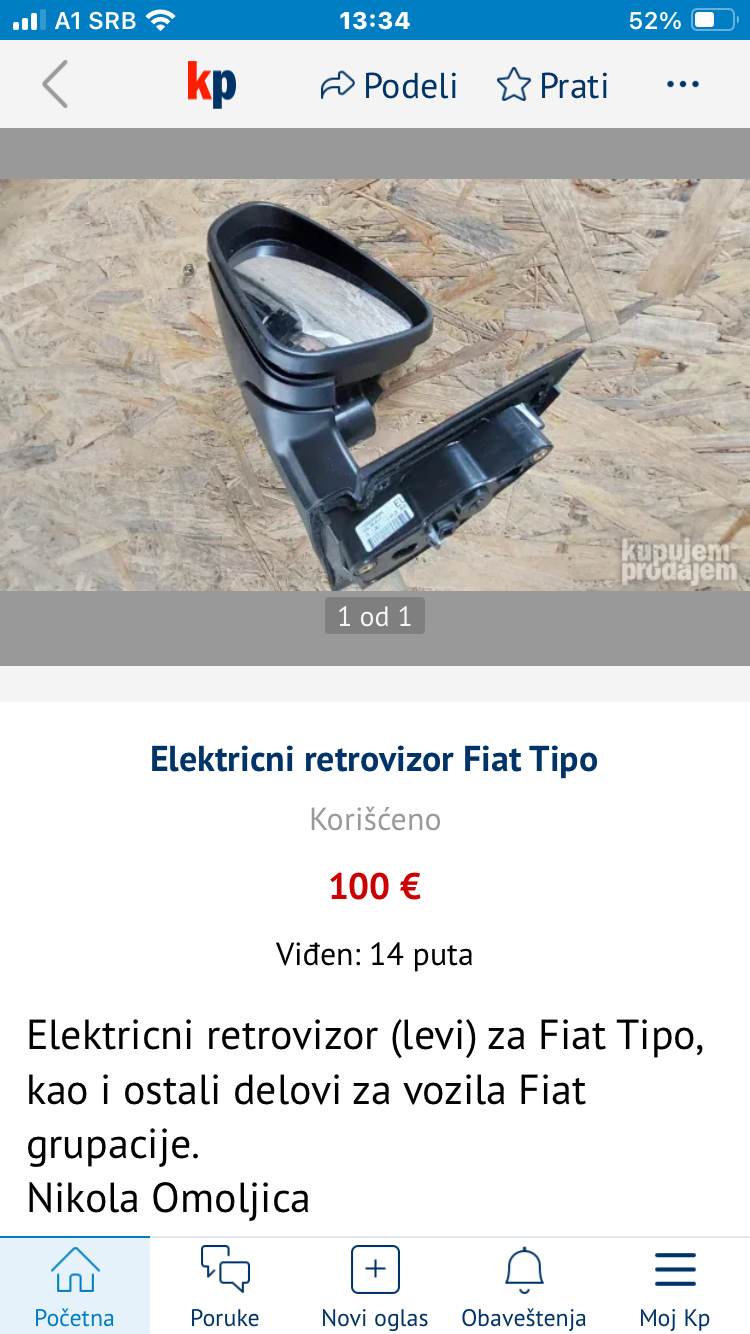The image size is (750, 1334).
Task: Open the Obaveštenja notifications tab
Action: click(x=524, y=1286)
